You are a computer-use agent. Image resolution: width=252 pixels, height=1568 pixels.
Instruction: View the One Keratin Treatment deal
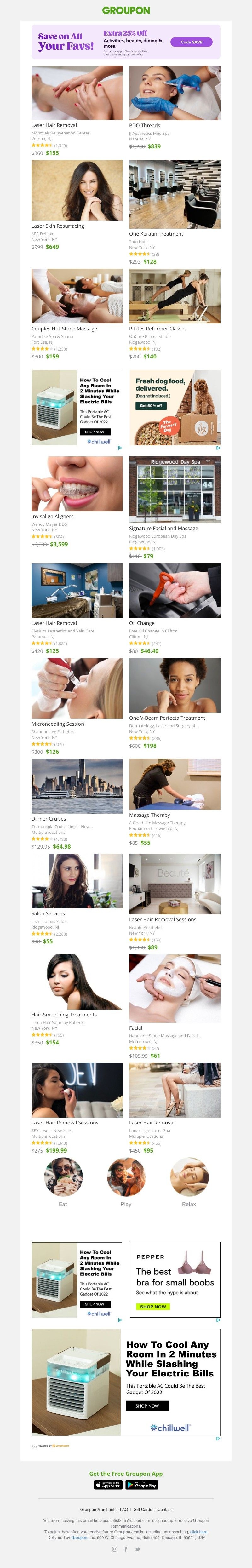(174, 194)
